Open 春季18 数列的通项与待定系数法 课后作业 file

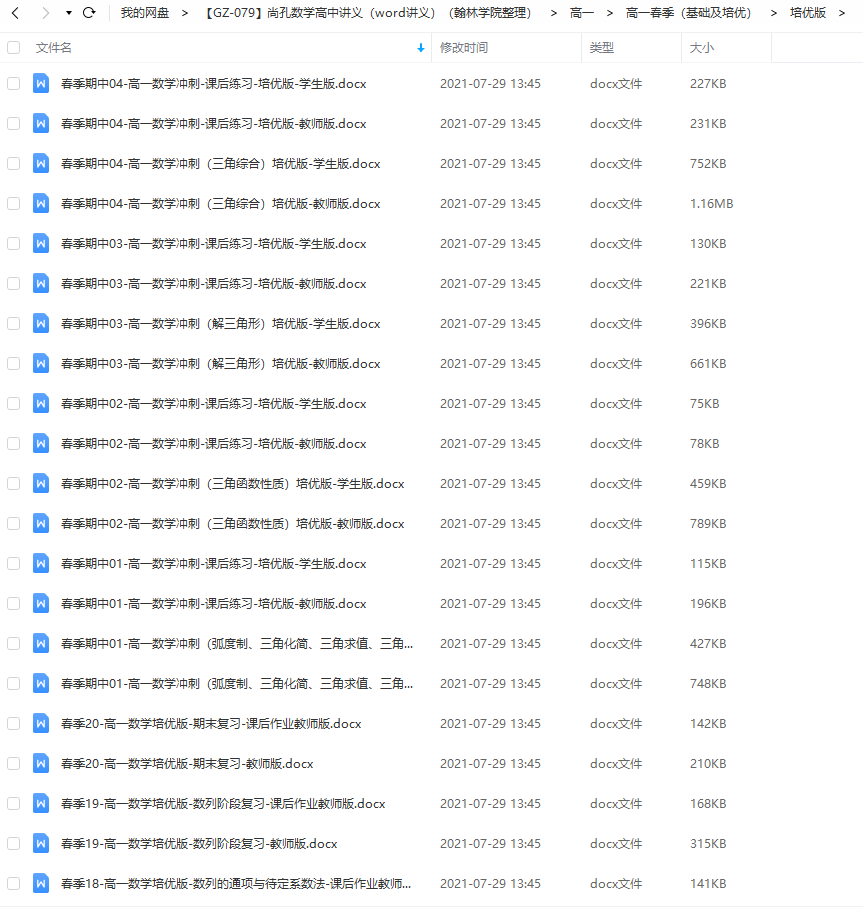pyautogui.click(x=236, y=884)
